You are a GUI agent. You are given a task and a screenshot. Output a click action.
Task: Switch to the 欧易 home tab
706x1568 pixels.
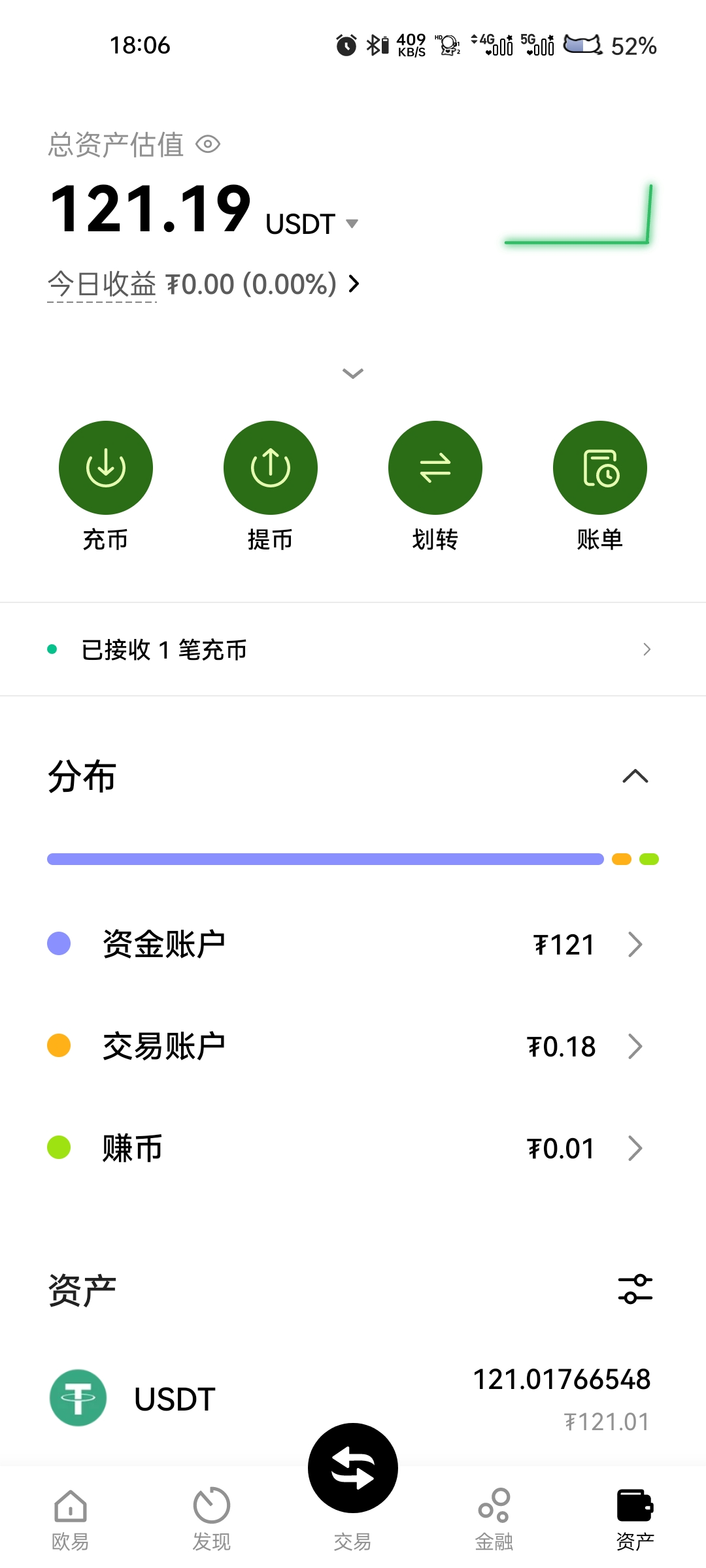pos(71,1520)
